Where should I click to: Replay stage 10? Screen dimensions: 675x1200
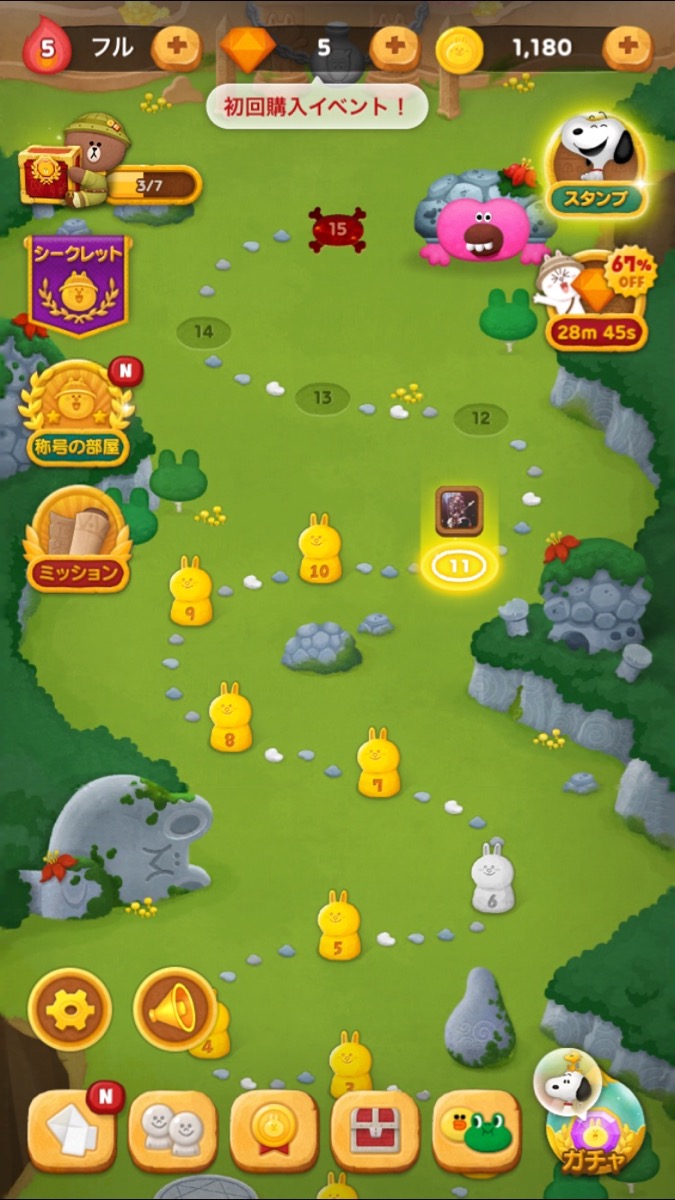(x=320, y=550)
